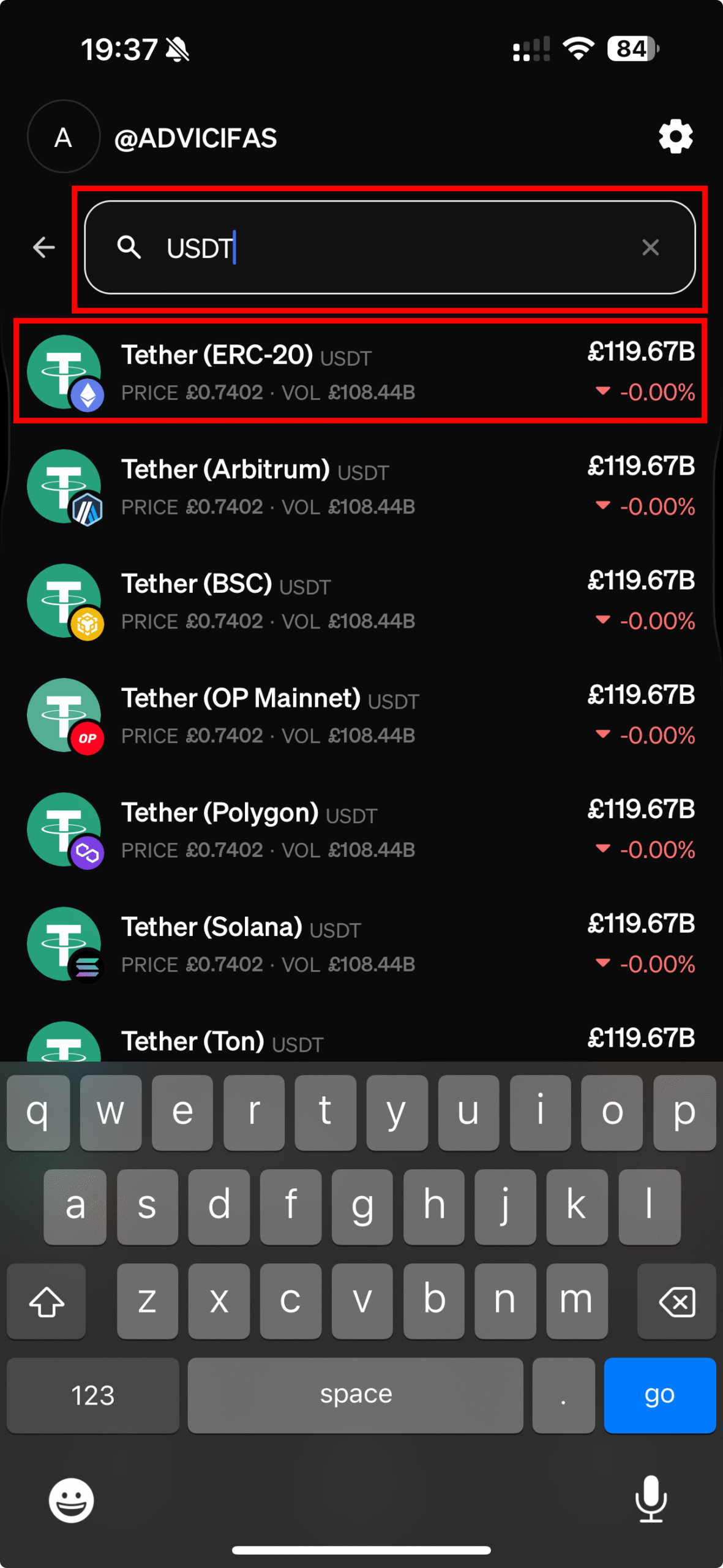Open the settings gear

675,137
